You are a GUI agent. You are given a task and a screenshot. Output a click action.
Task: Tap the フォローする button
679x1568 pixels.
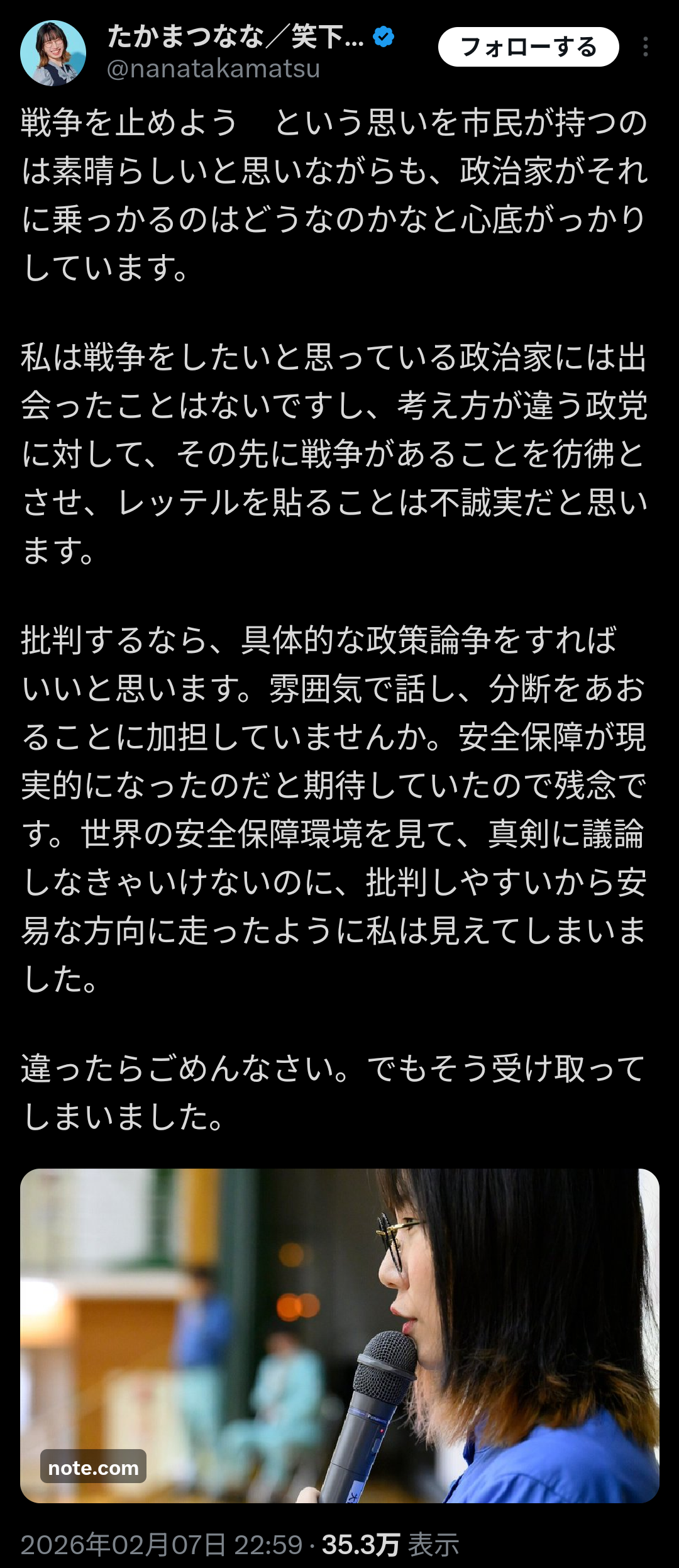coord(528,47)
